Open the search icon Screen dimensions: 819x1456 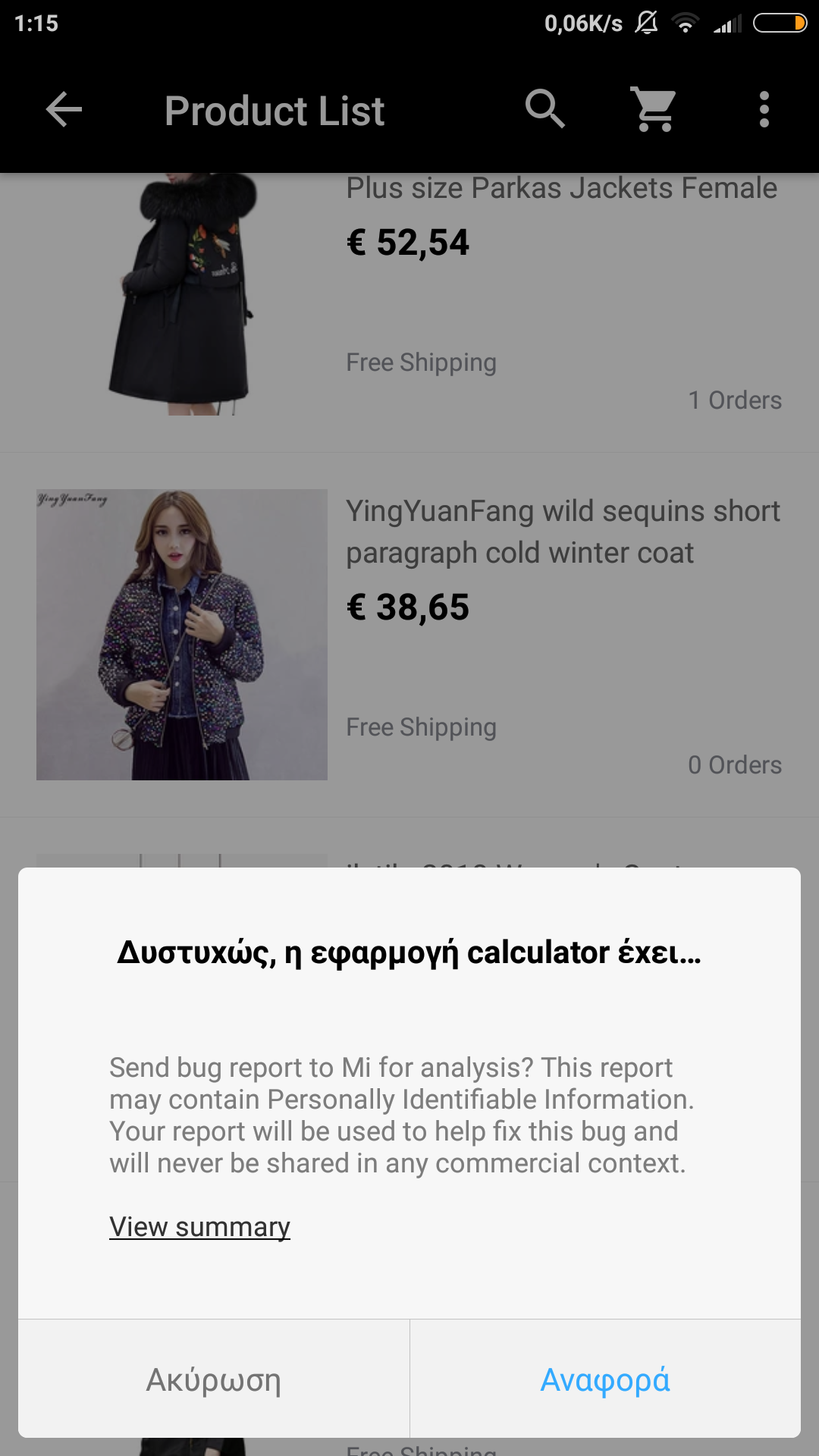click(545, 110)
